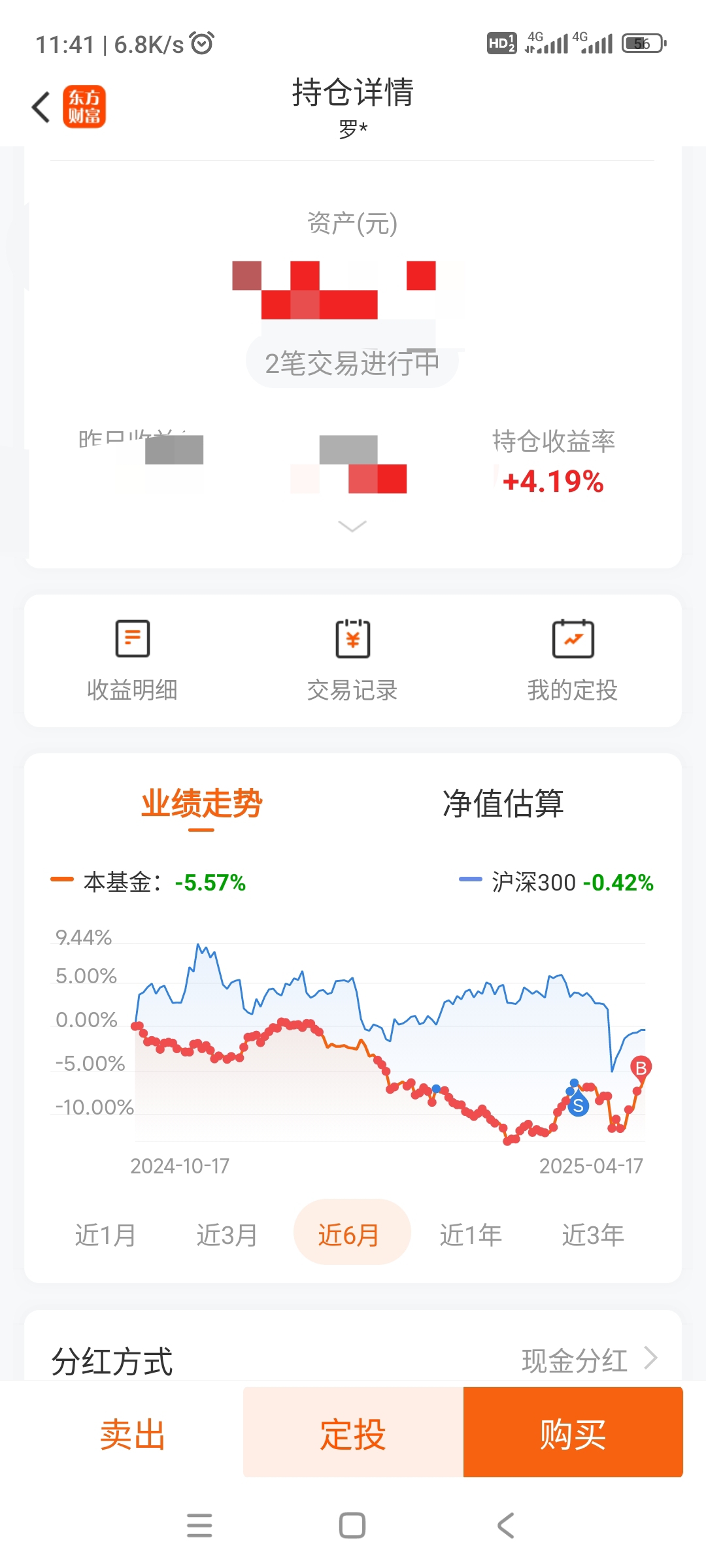Tap the recent apps navigation button
Screen dimensions: 706x1568
[x=200, y=1526]
